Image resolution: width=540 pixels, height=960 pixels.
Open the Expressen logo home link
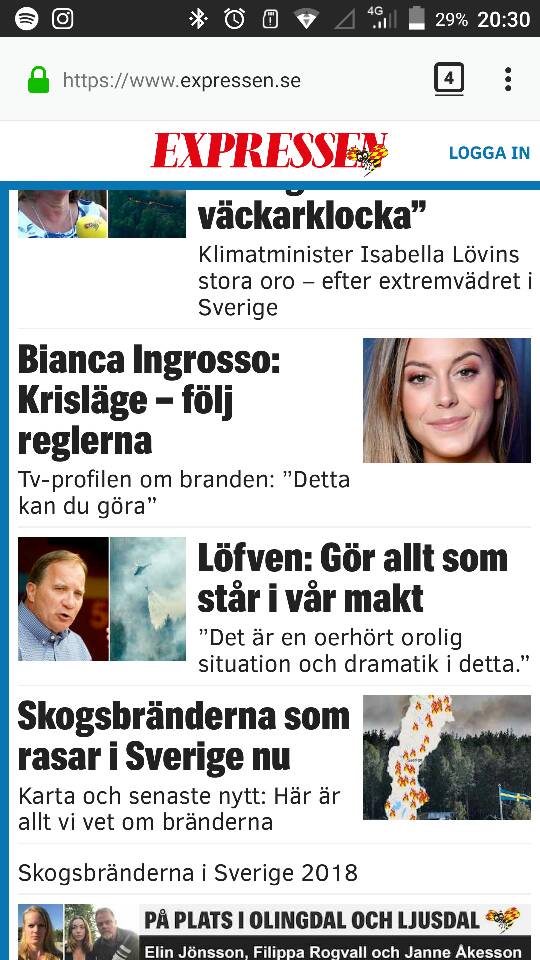270,152
